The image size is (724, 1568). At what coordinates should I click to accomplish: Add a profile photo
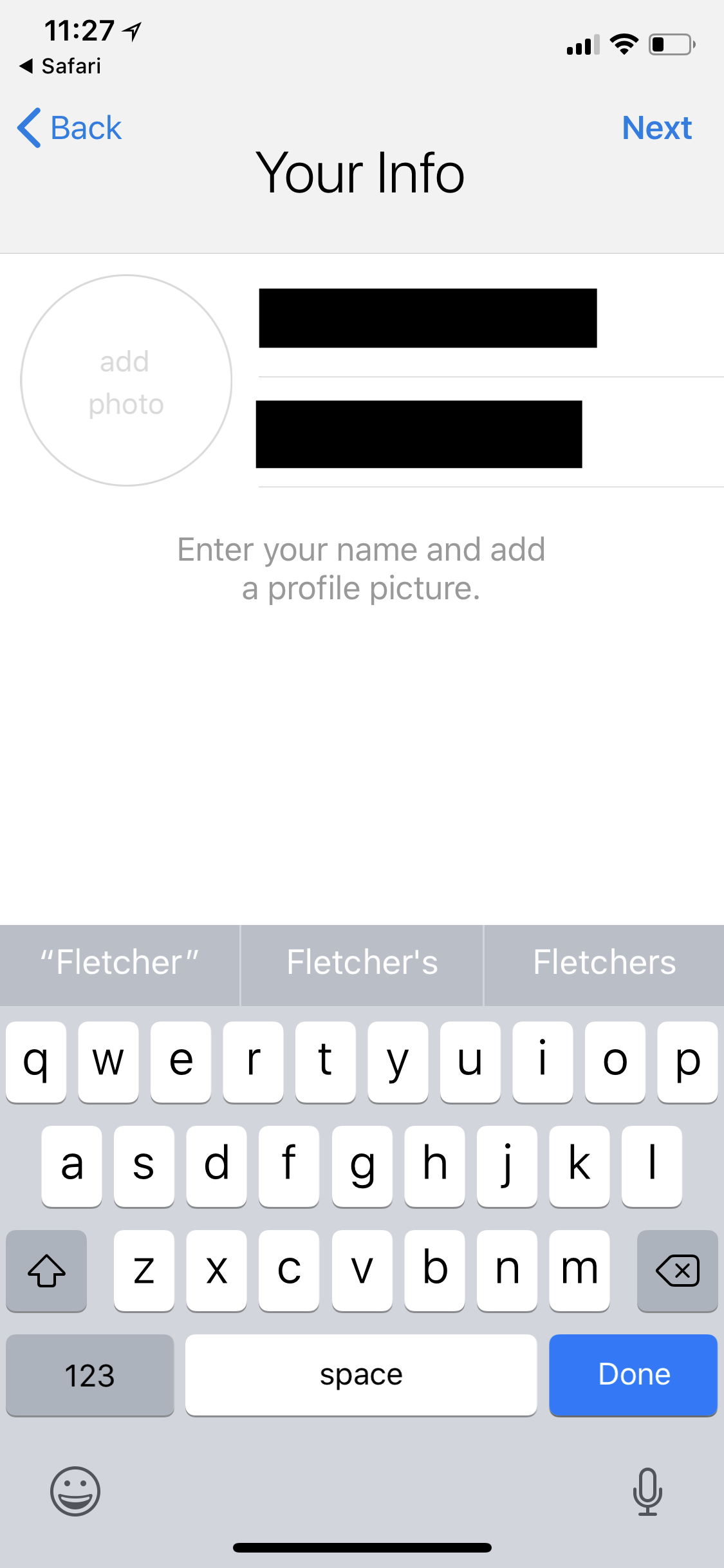[x=126, y=381]
